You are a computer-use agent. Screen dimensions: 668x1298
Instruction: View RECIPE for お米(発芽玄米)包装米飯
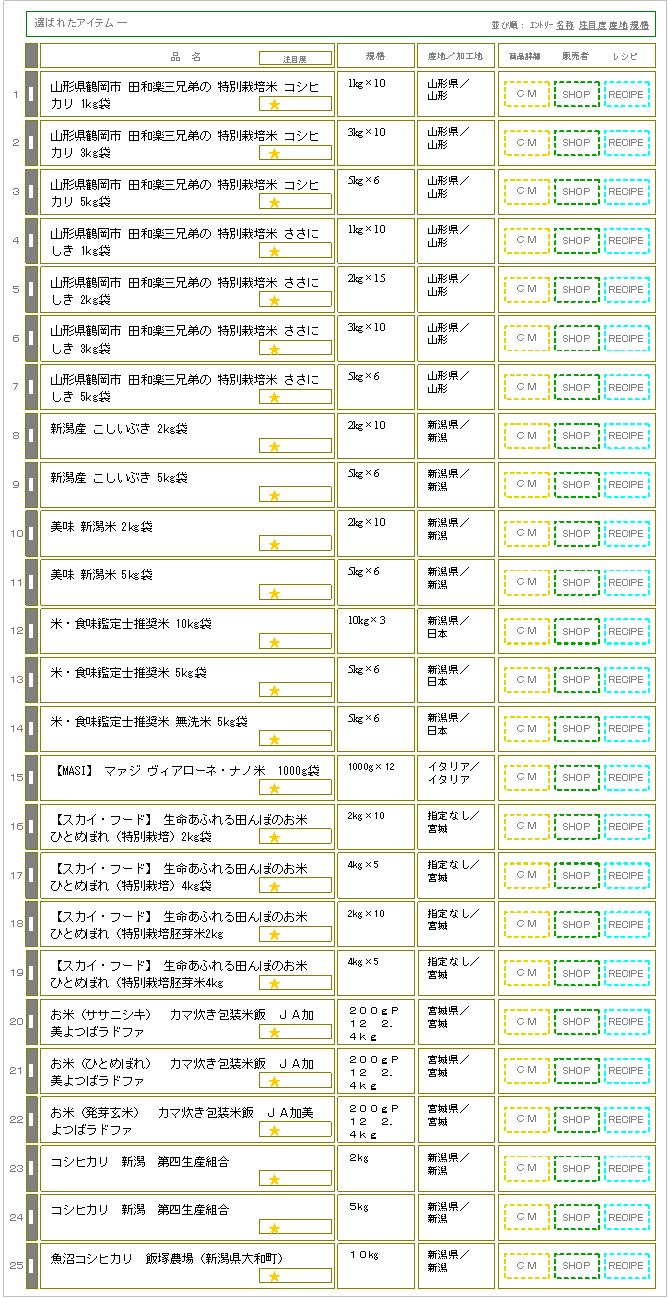pos(626,1120)
